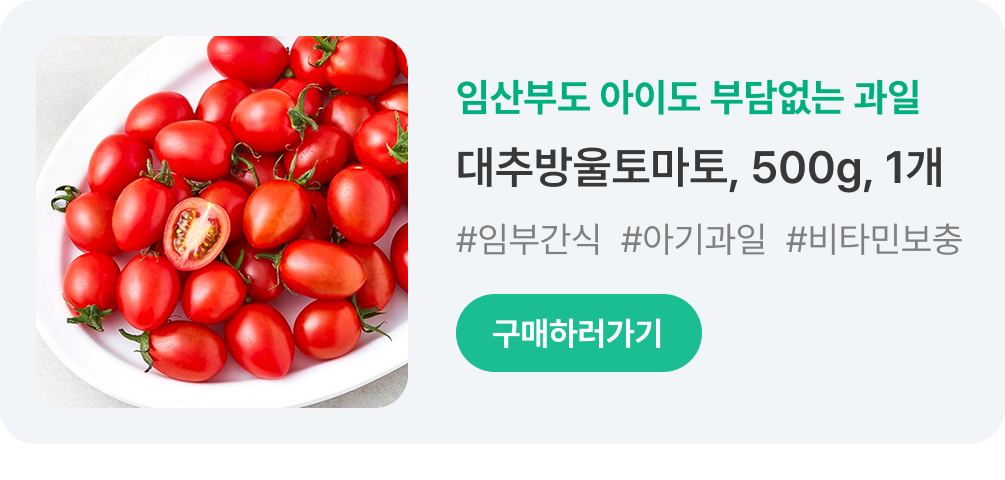
Task: Tap the 구매하러가기 button
Action: tap(578, 333)
